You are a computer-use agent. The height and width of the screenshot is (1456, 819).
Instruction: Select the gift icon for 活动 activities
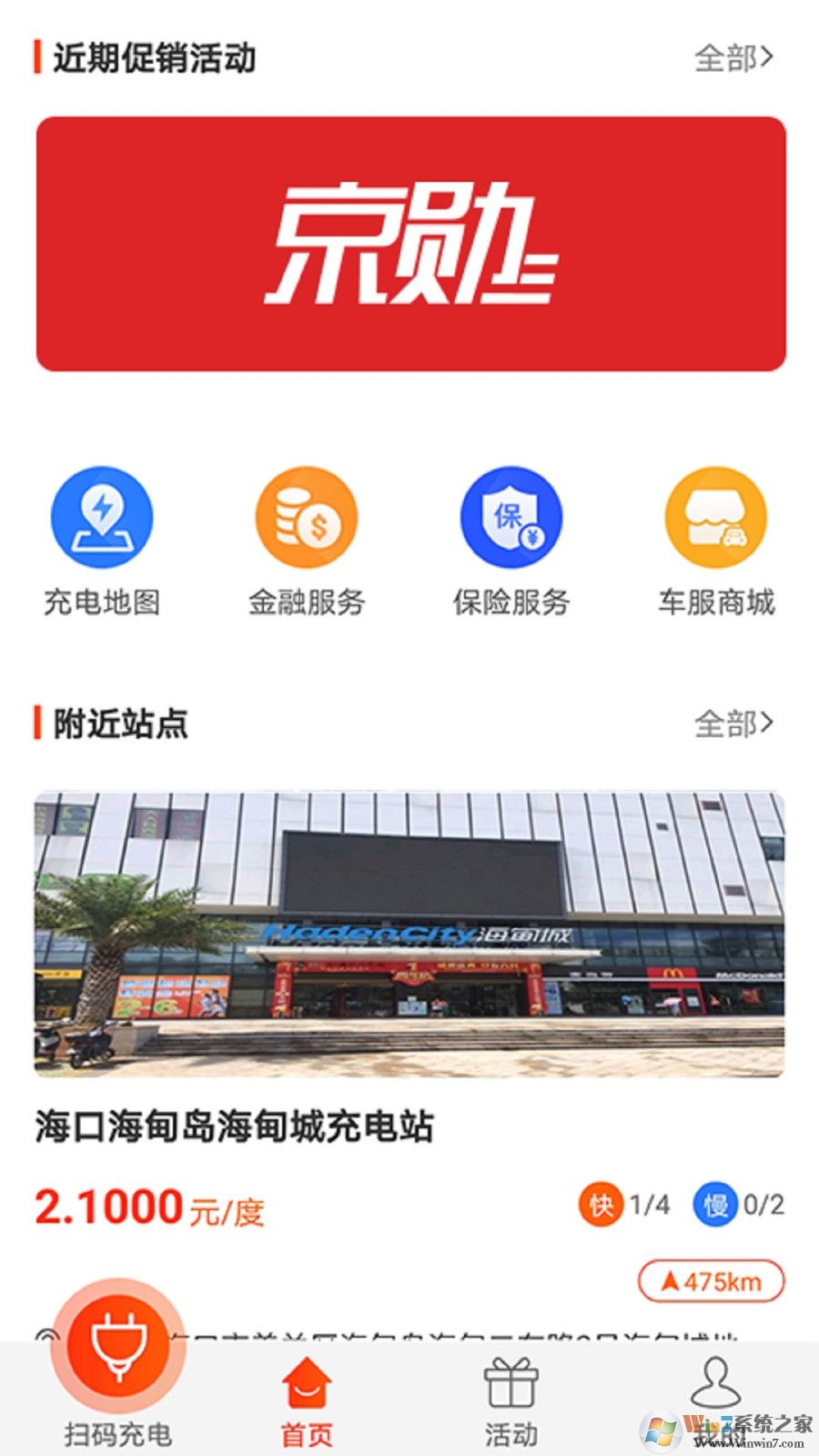click(x=511, y=1379)
